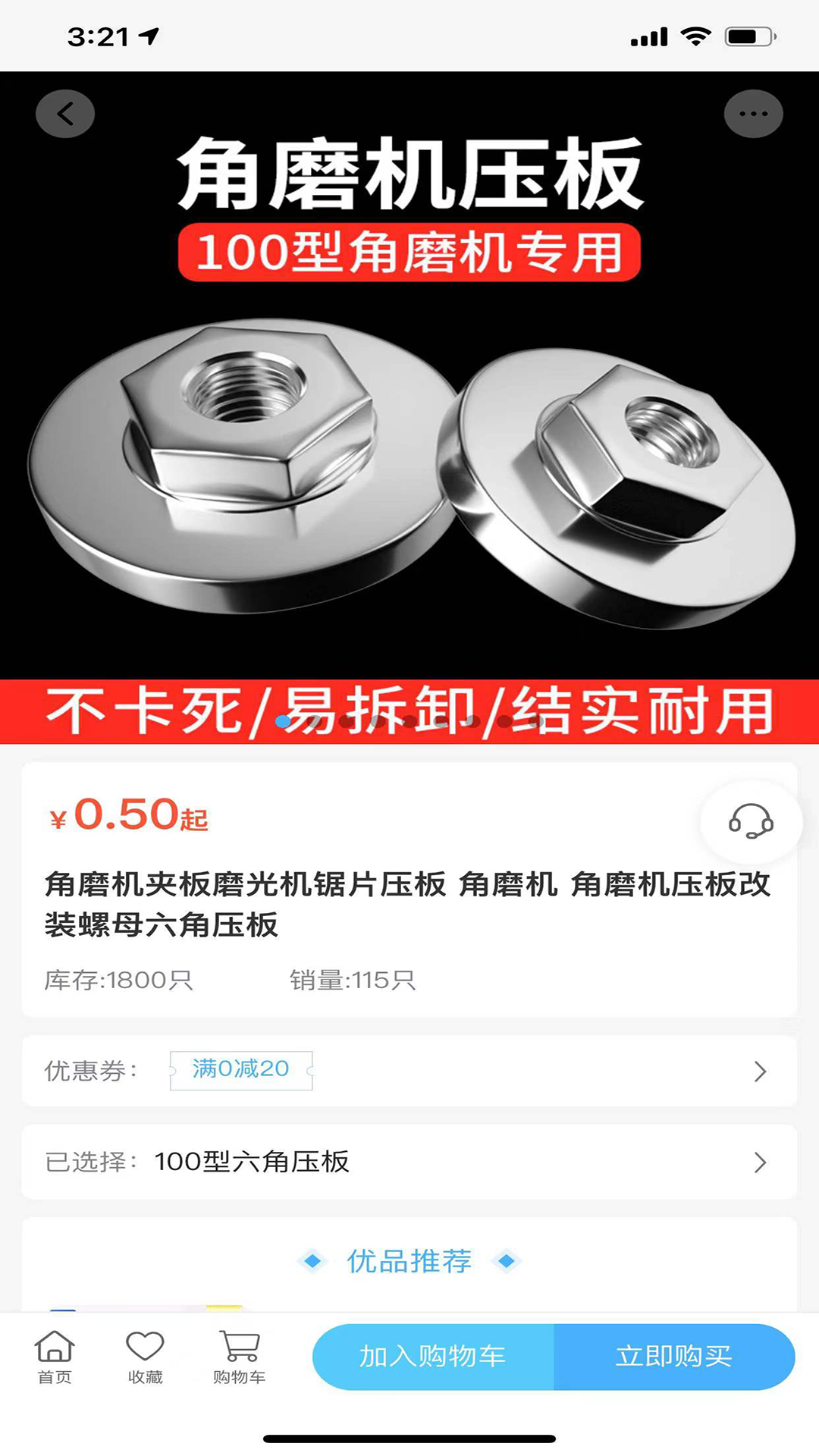Open the 已选择 product options row
The image size is (819, 1456).
[x=409, y=1161]
